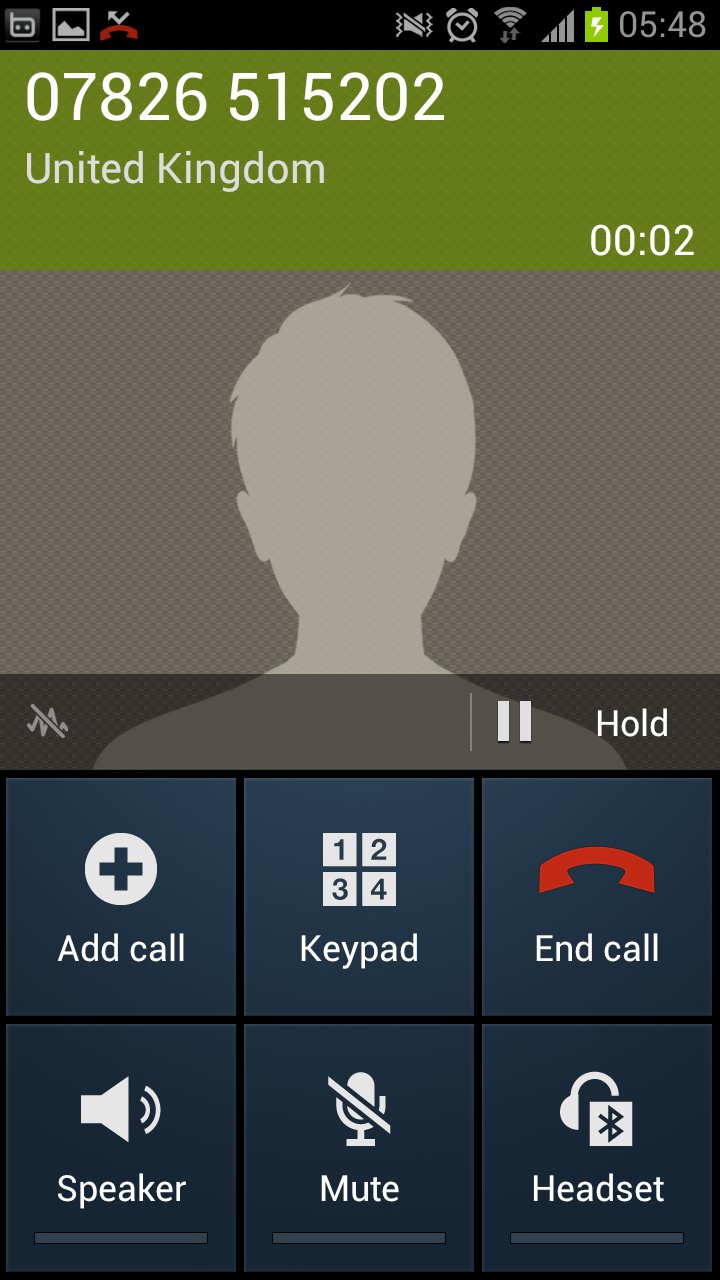Screen dimensions: 720x1280
Task: Toggle the noise reduction icon
Action: click(47, 721)
